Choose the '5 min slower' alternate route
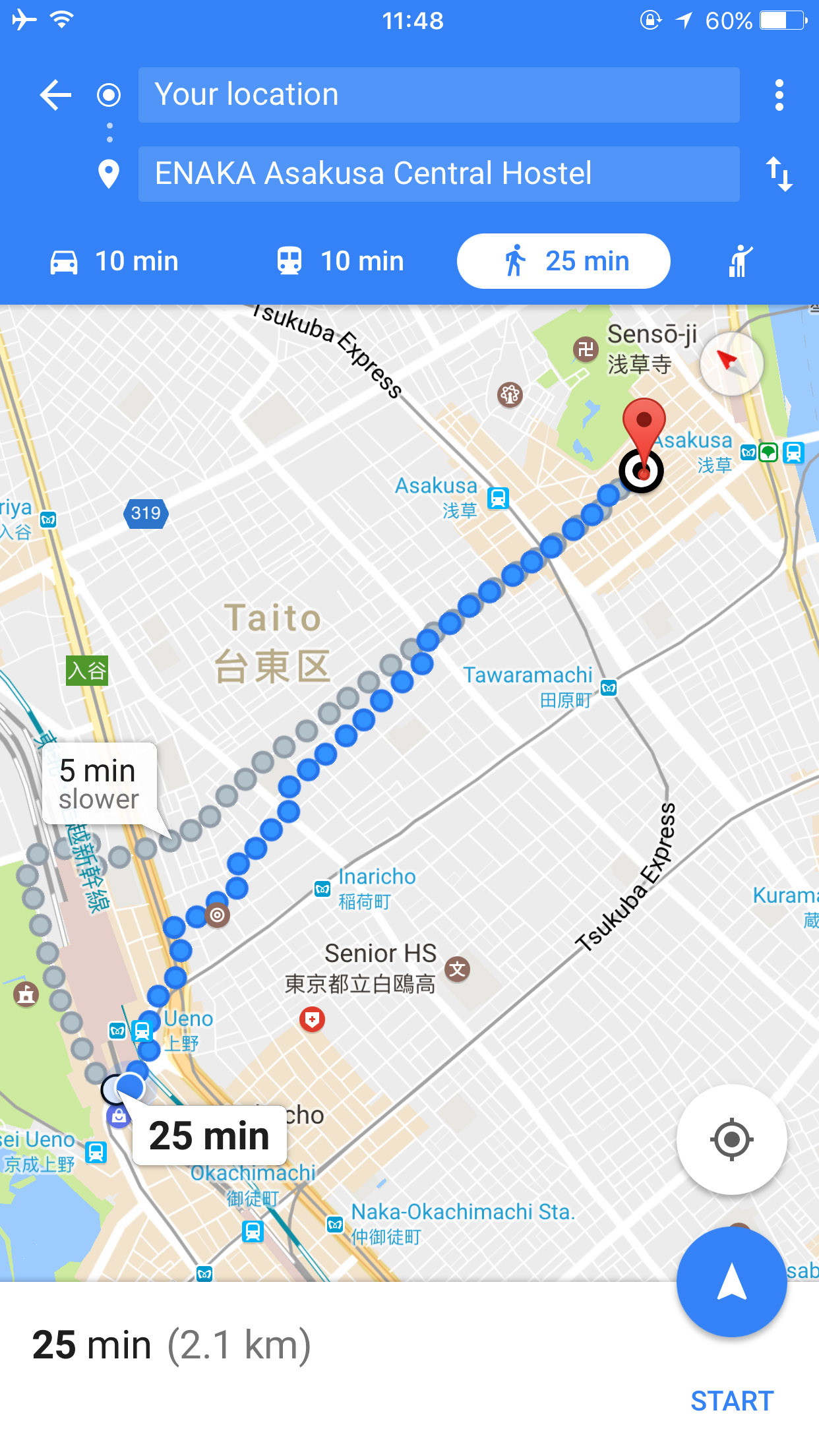This screenshot has height=1456, width=819. pos(99,785)
